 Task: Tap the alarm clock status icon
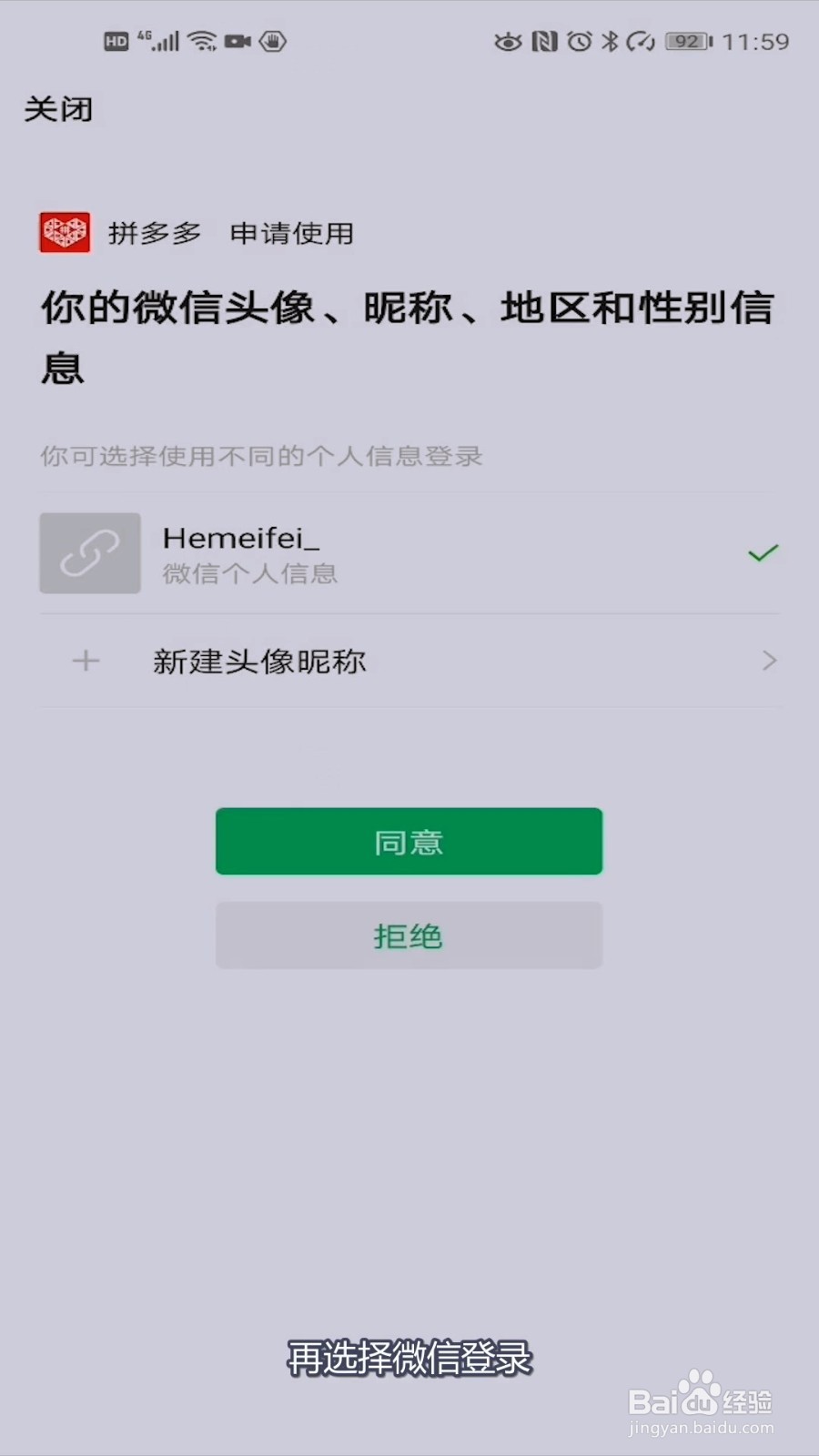pos(579,41)
